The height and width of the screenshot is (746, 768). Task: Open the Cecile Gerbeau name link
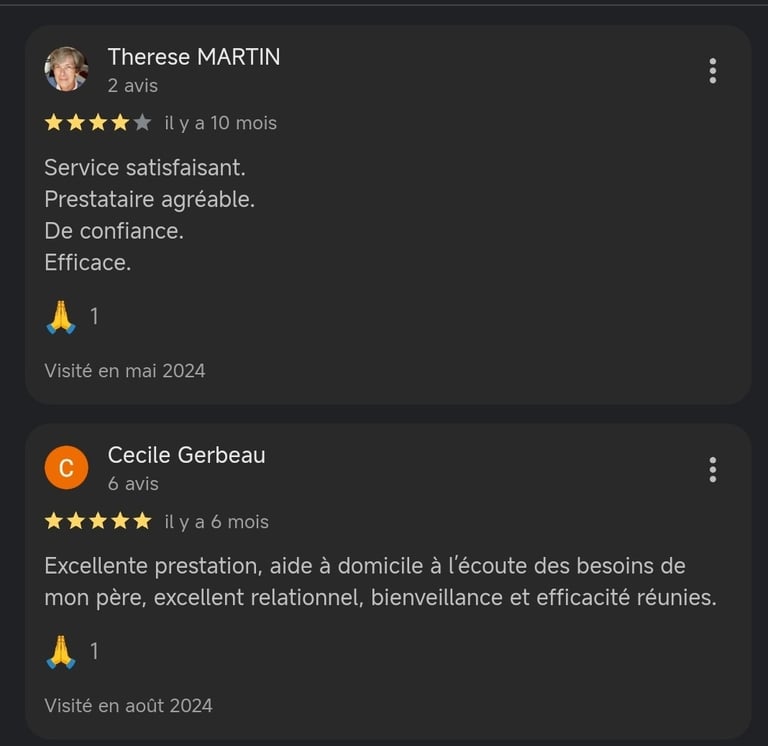coord(186,455)
